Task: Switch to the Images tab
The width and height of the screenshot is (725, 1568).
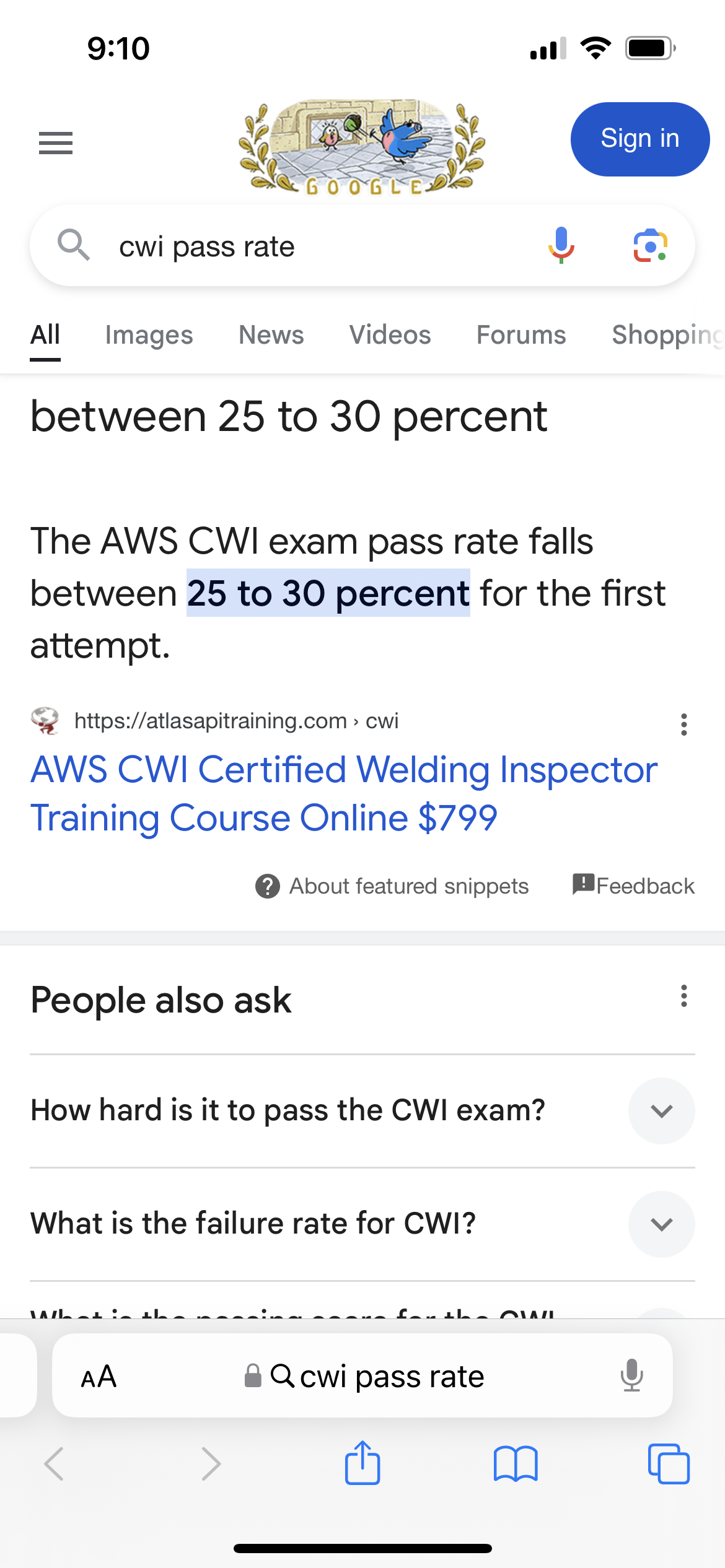Action: [x=149, y=335]
